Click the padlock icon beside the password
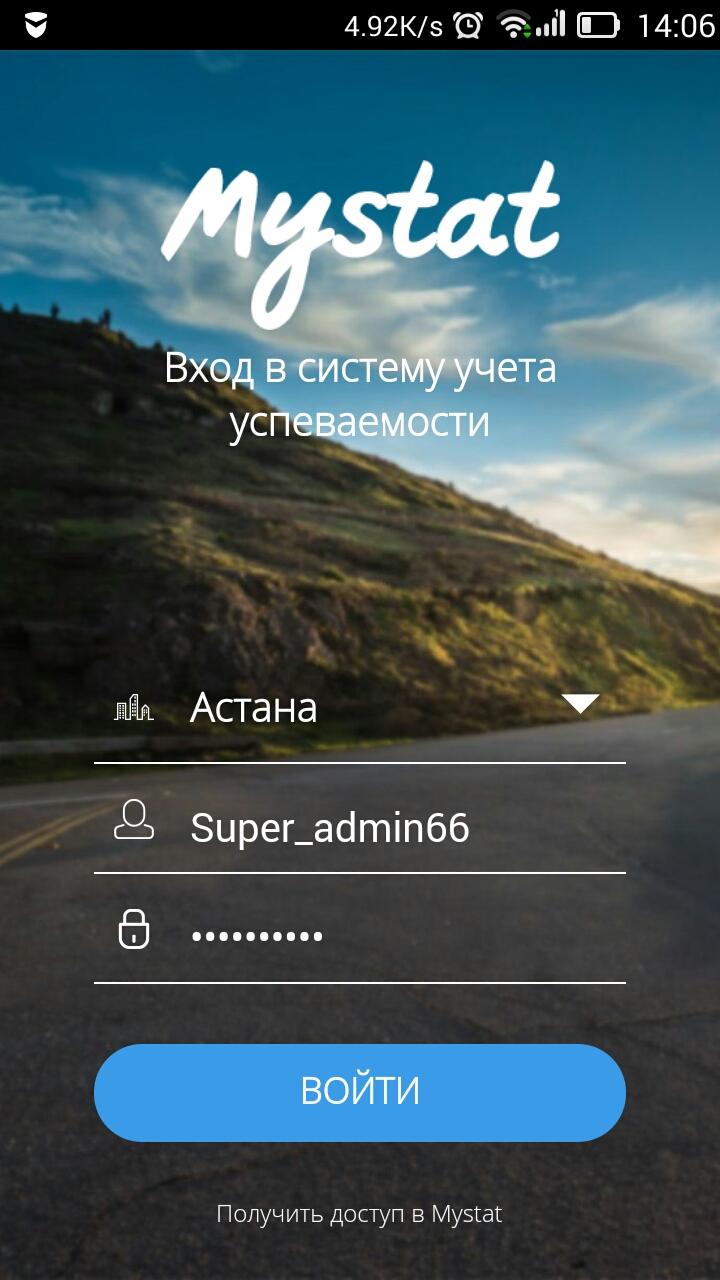Screen dimensions: 720x1280 [134, 930]
